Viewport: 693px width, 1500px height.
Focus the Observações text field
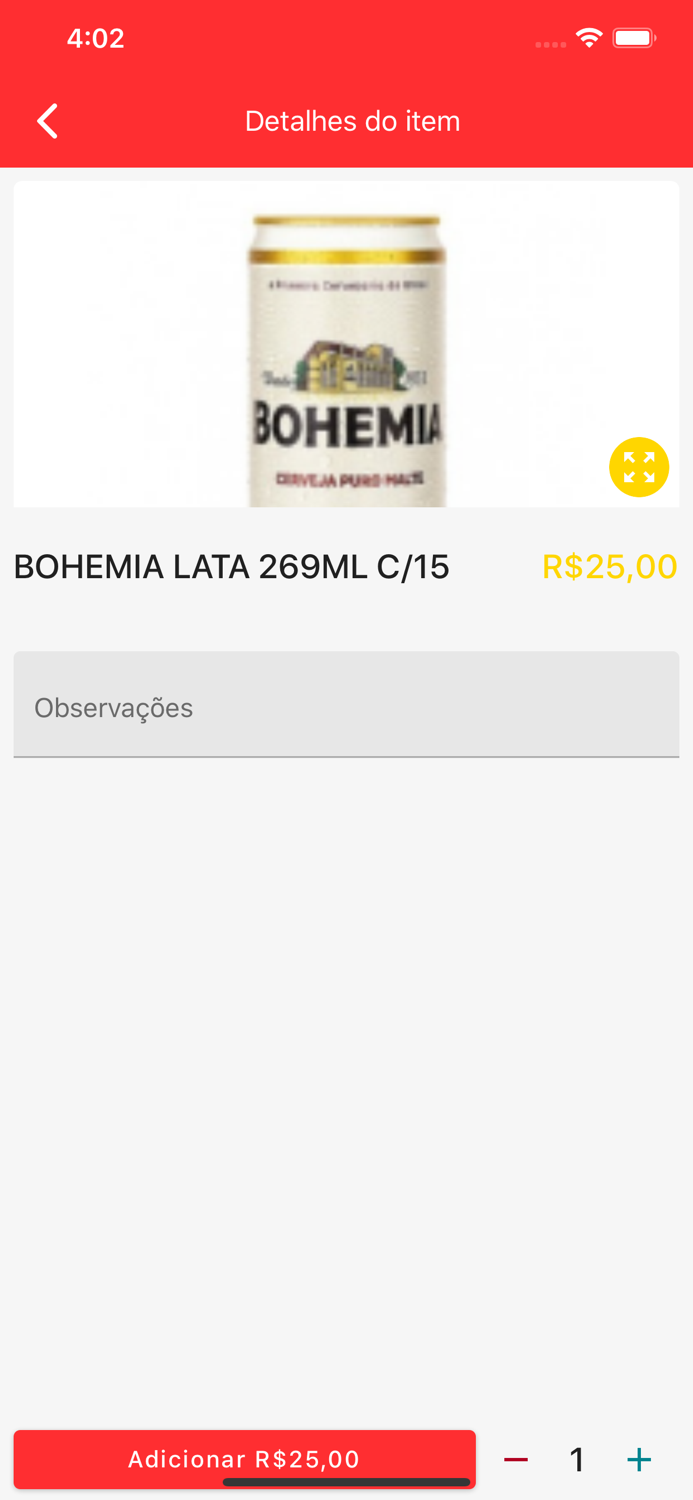click(346, 706)
